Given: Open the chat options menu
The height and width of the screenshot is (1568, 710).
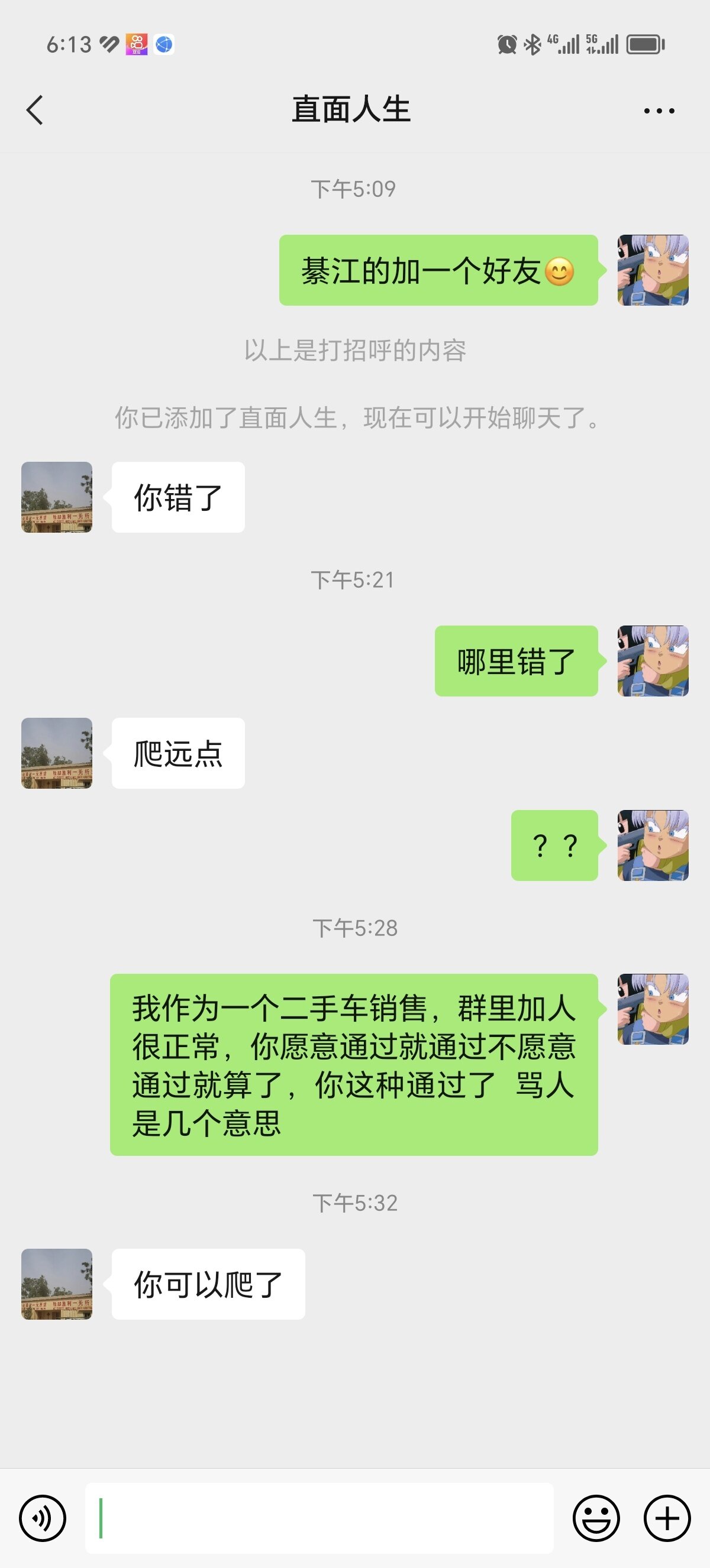Looking at the screenshot, I should pos(659,111).
